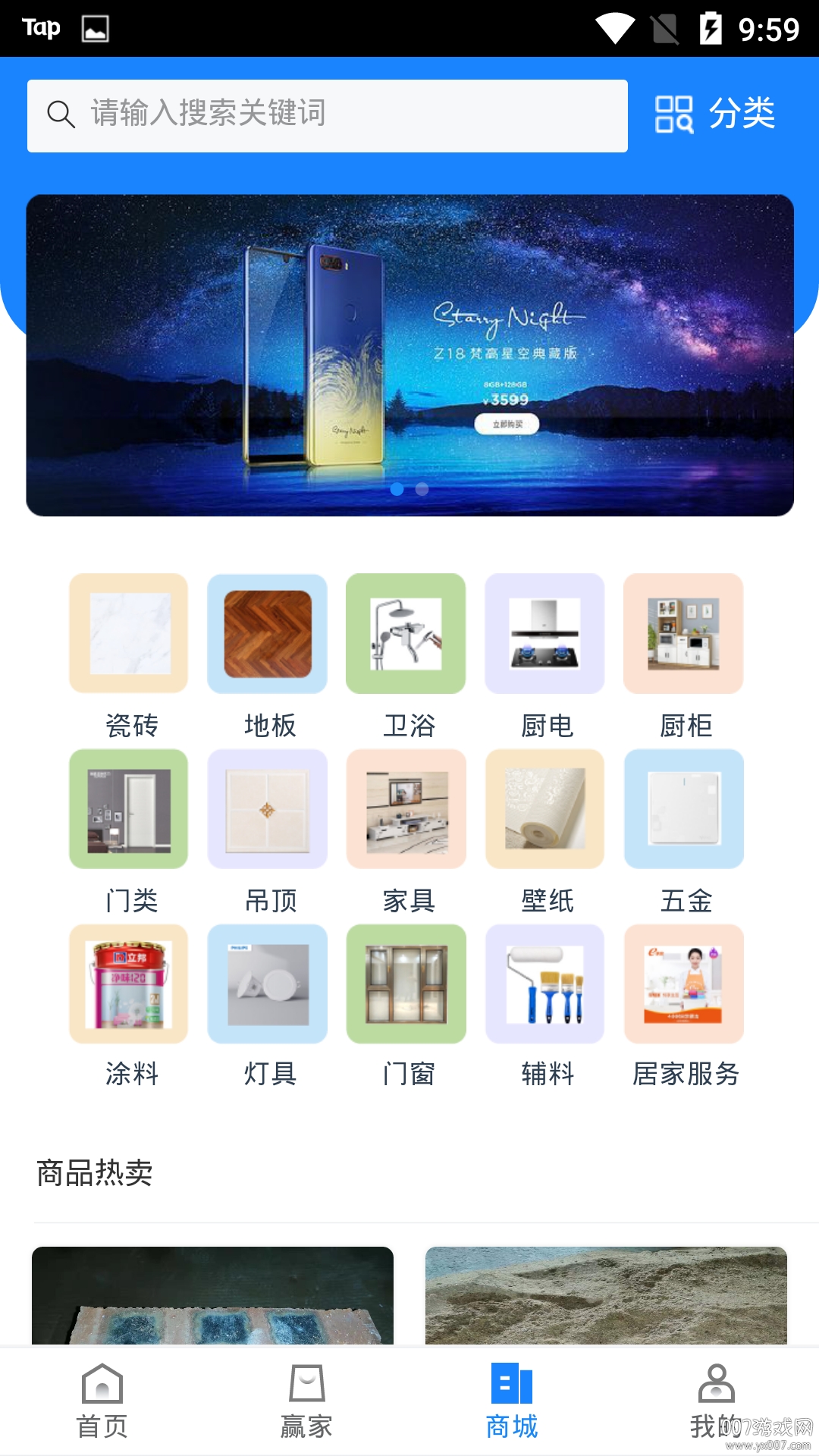This screenshot has width=819, height=1456.
Task: Select the 卫浴 (bathroom) category icon
Action: (406, 633)
